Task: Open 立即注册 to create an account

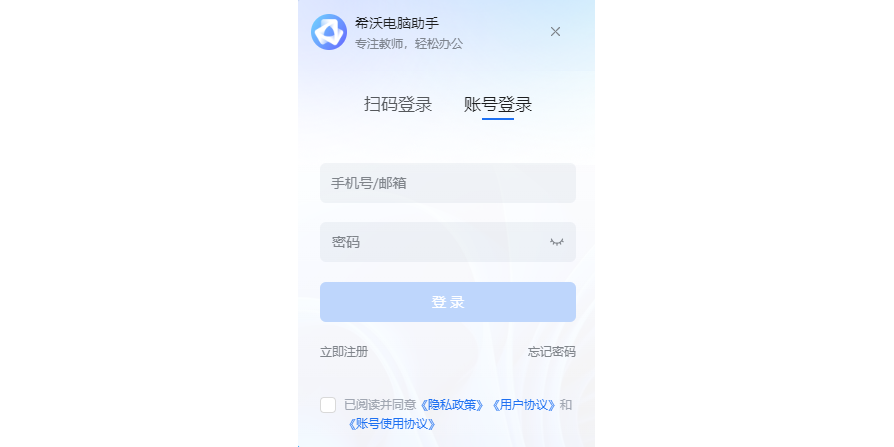Action: tap(343, 352)
